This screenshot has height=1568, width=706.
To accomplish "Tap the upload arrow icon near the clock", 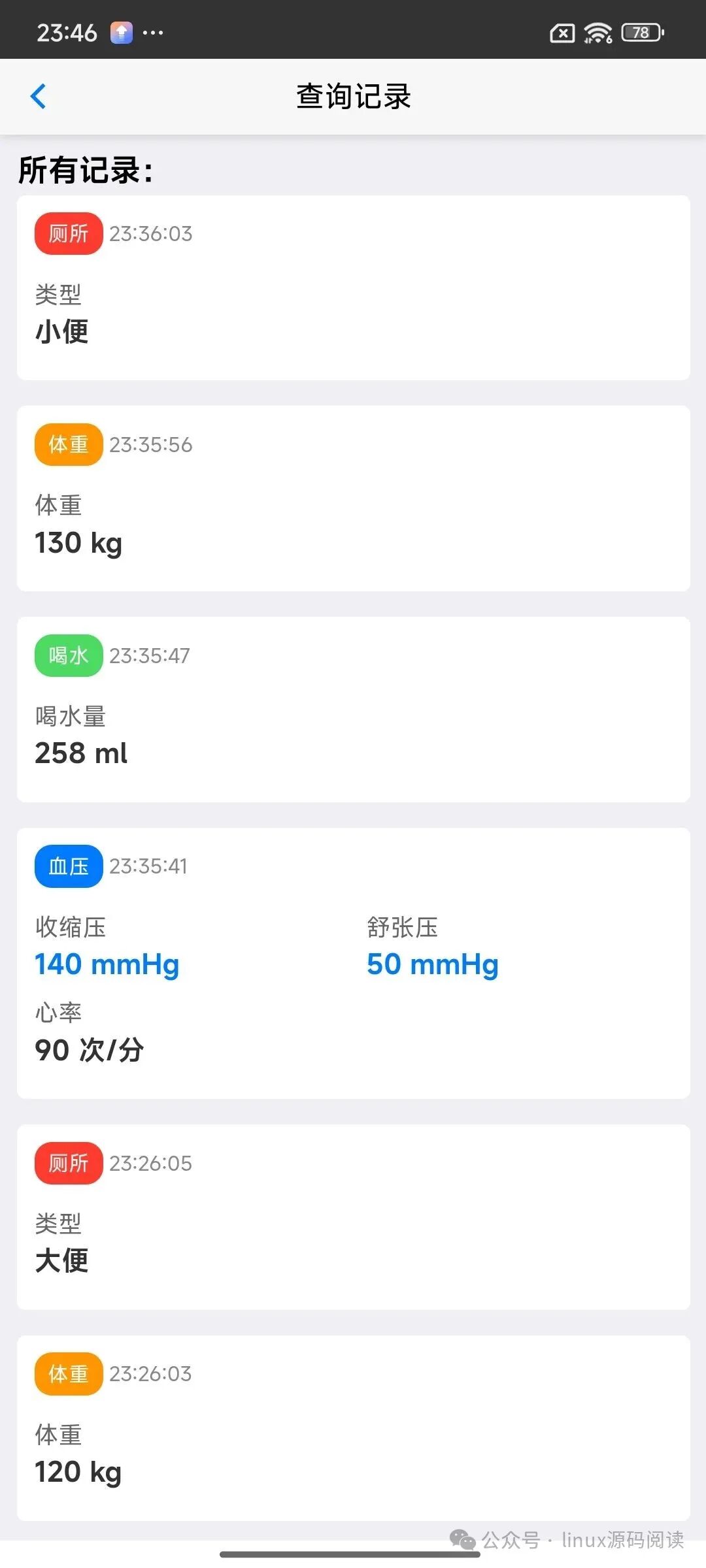I will coord(120,31).
